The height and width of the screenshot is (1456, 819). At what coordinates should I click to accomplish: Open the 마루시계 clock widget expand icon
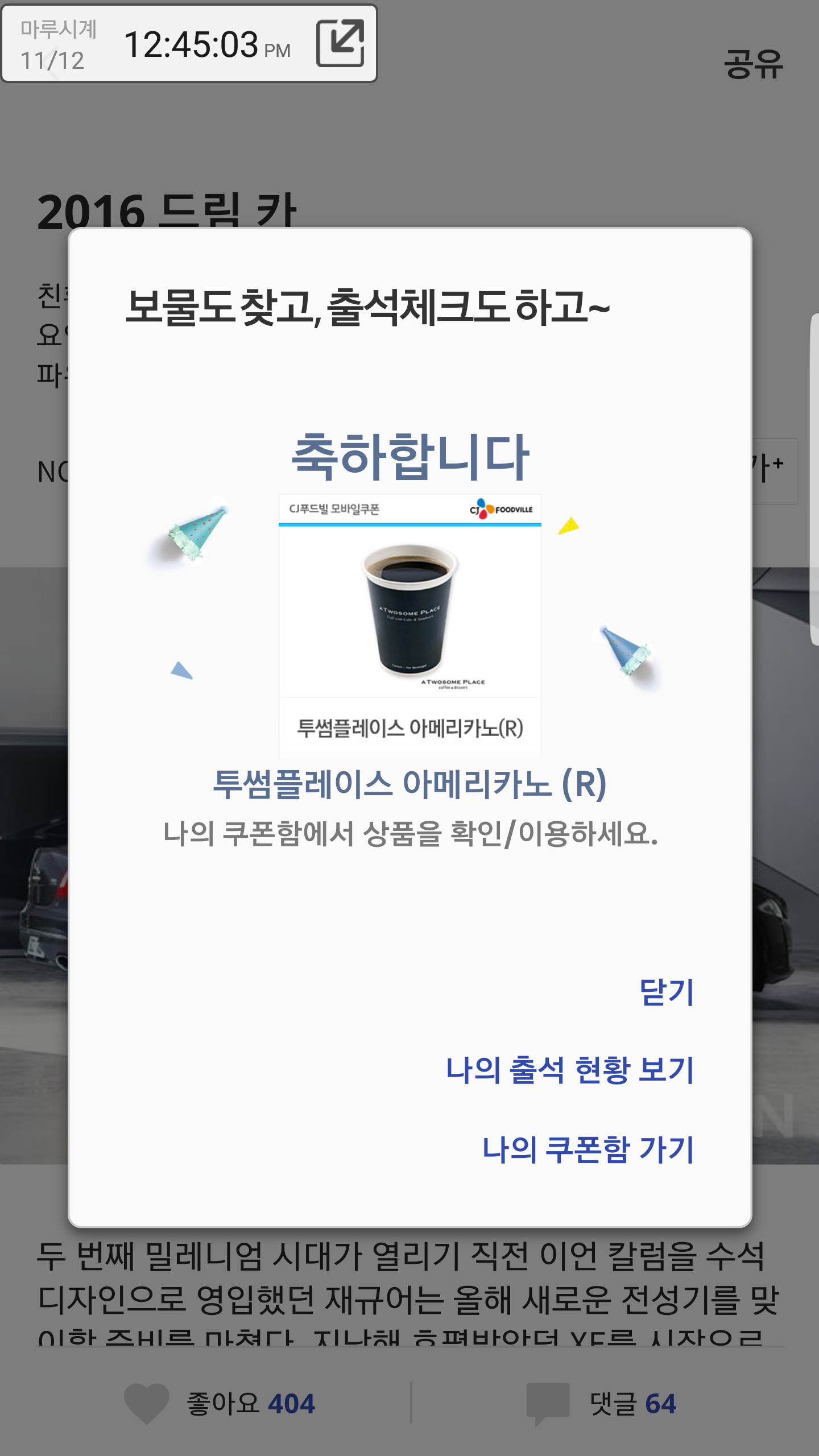click(x=340, y=43)
